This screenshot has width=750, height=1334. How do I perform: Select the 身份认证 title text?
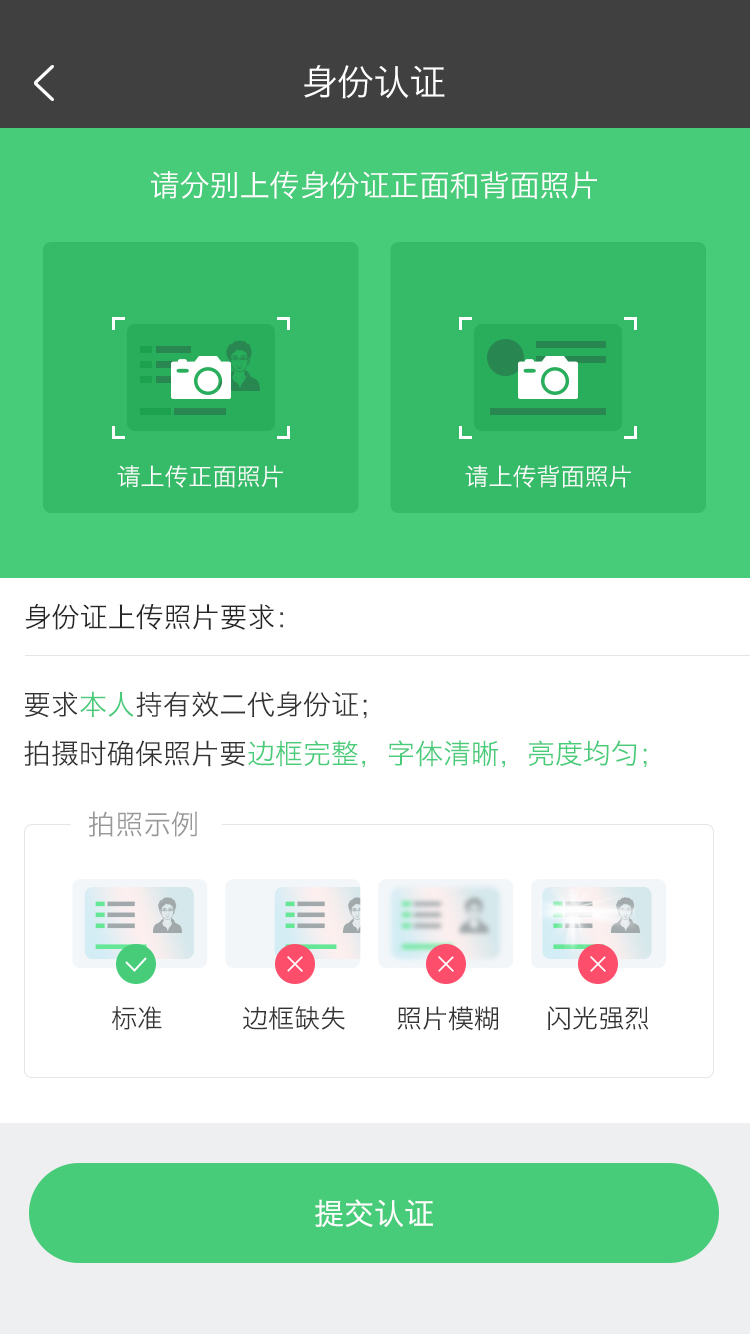[x=372, y=84]
